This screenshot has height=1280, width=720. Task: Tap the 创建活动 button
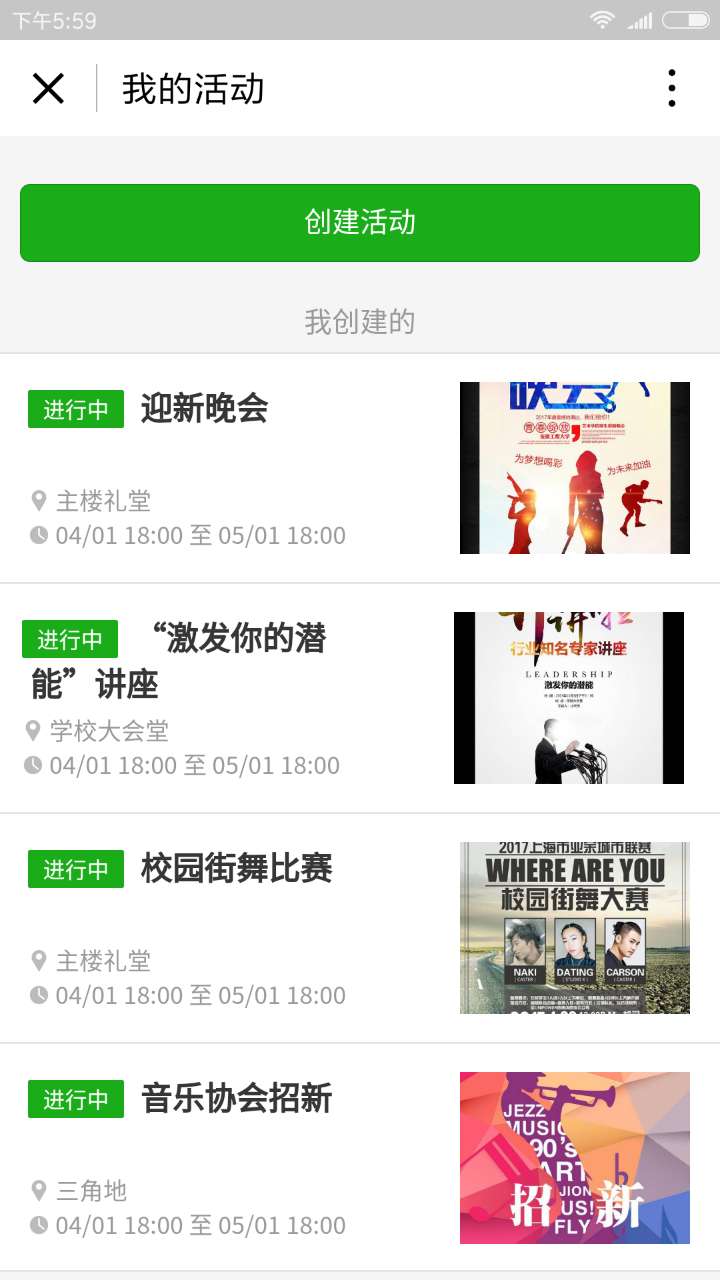360,222
